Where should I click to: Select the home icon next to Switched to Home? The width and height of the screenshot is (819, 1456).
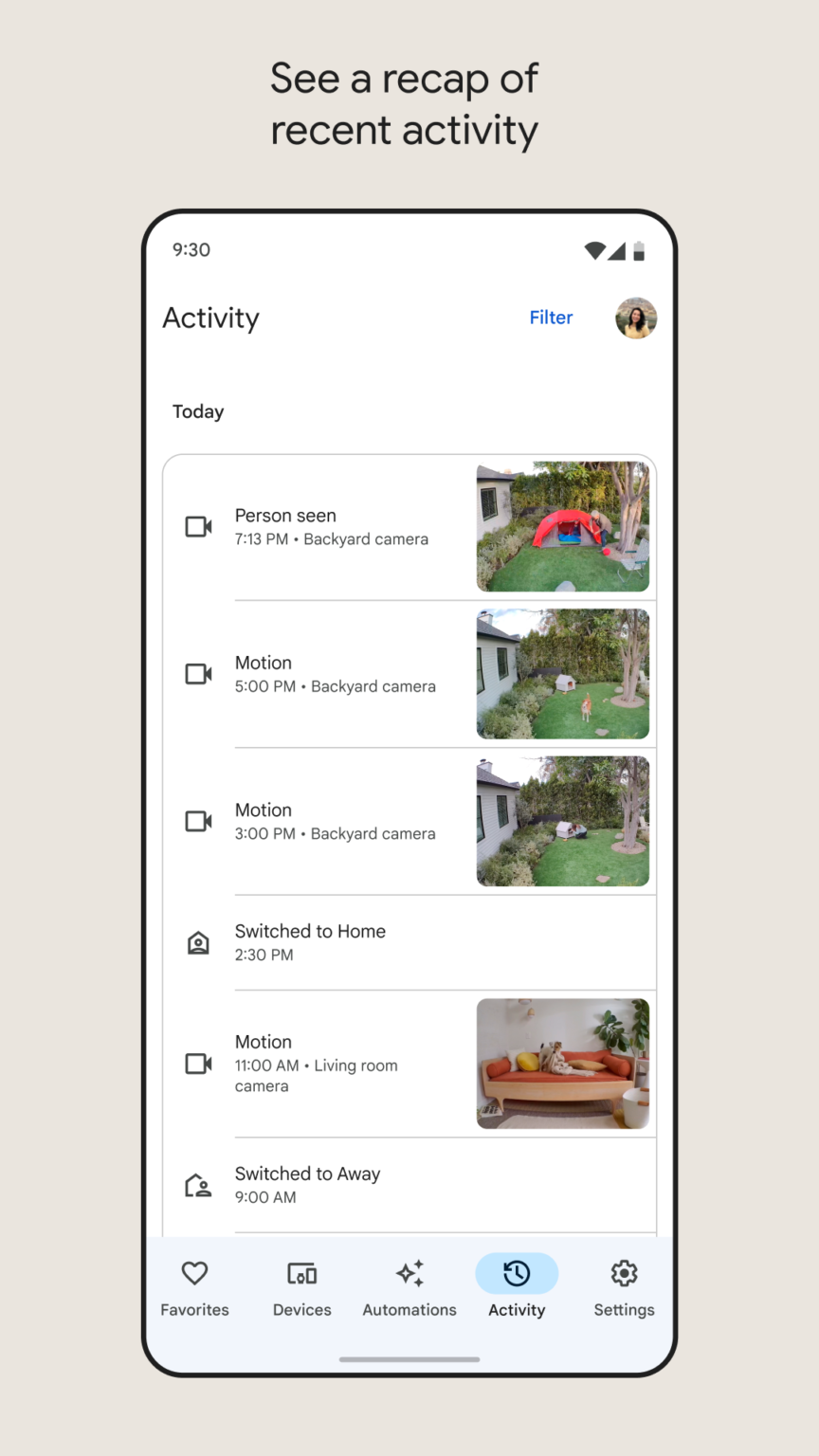click(198, 942)
